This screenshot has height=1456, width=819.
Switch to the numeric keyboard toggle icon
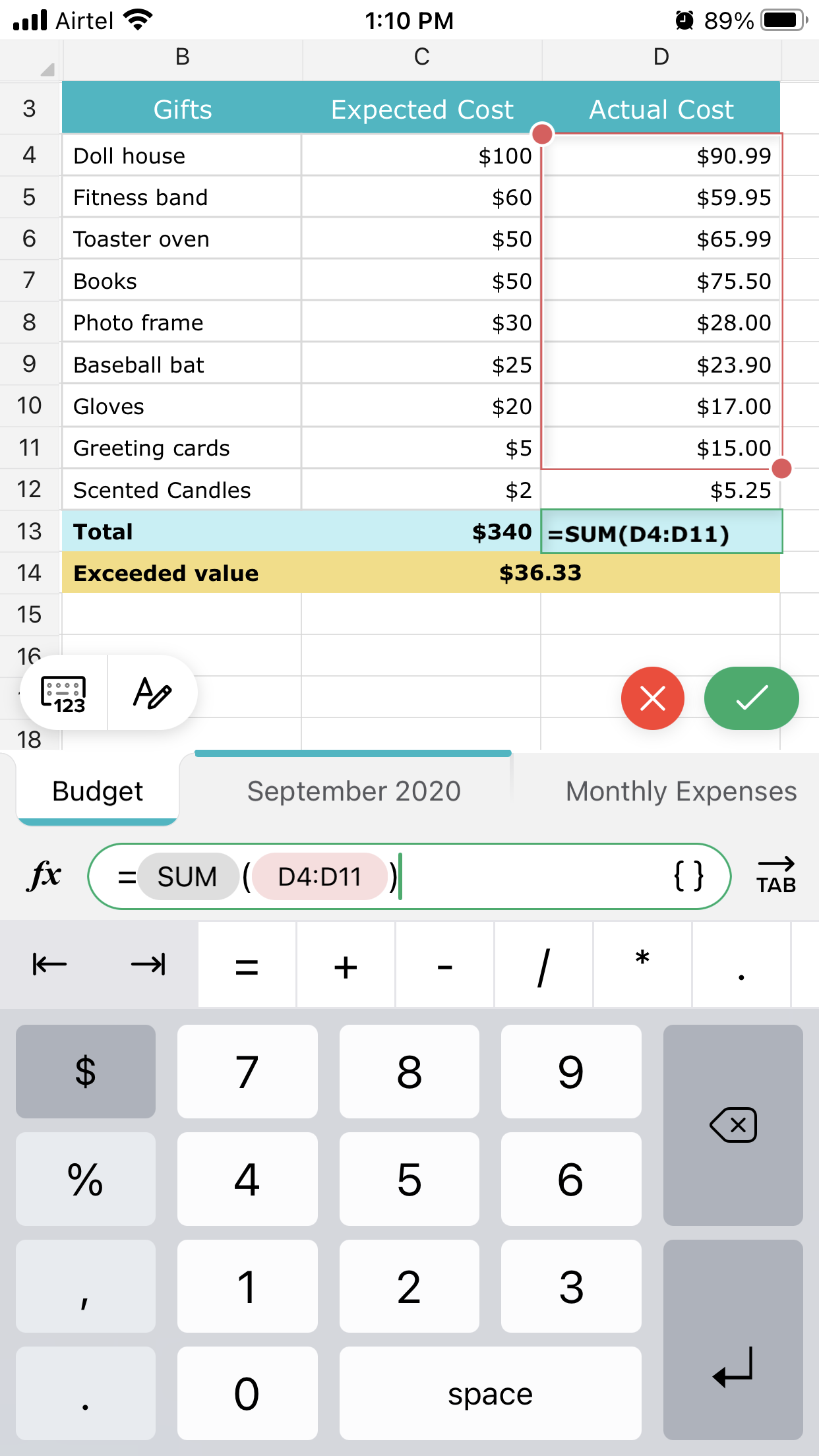click(x=64, y=693)
